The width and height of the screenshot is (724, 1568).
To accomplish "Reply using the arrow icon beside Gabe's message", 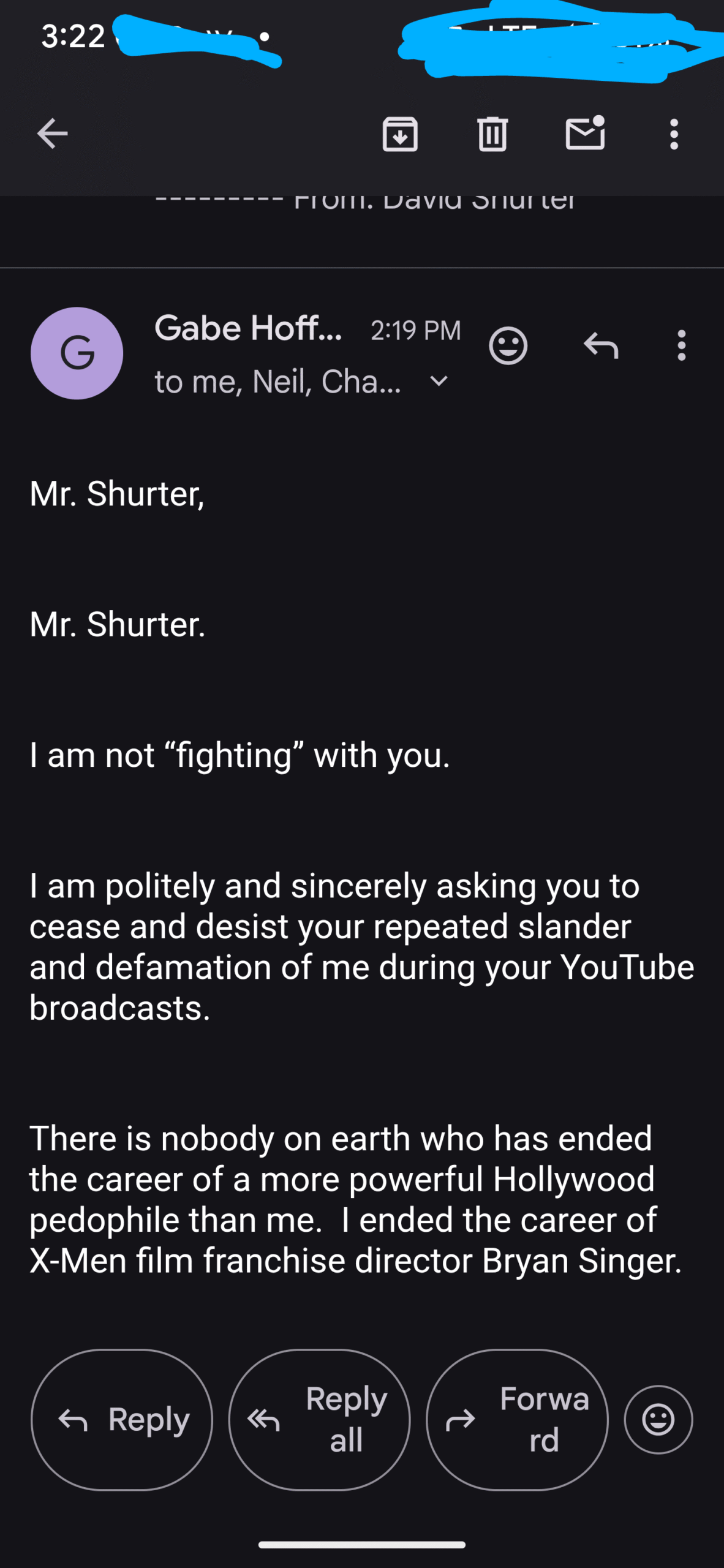I will pyautogui.click(x=601, y=345).
